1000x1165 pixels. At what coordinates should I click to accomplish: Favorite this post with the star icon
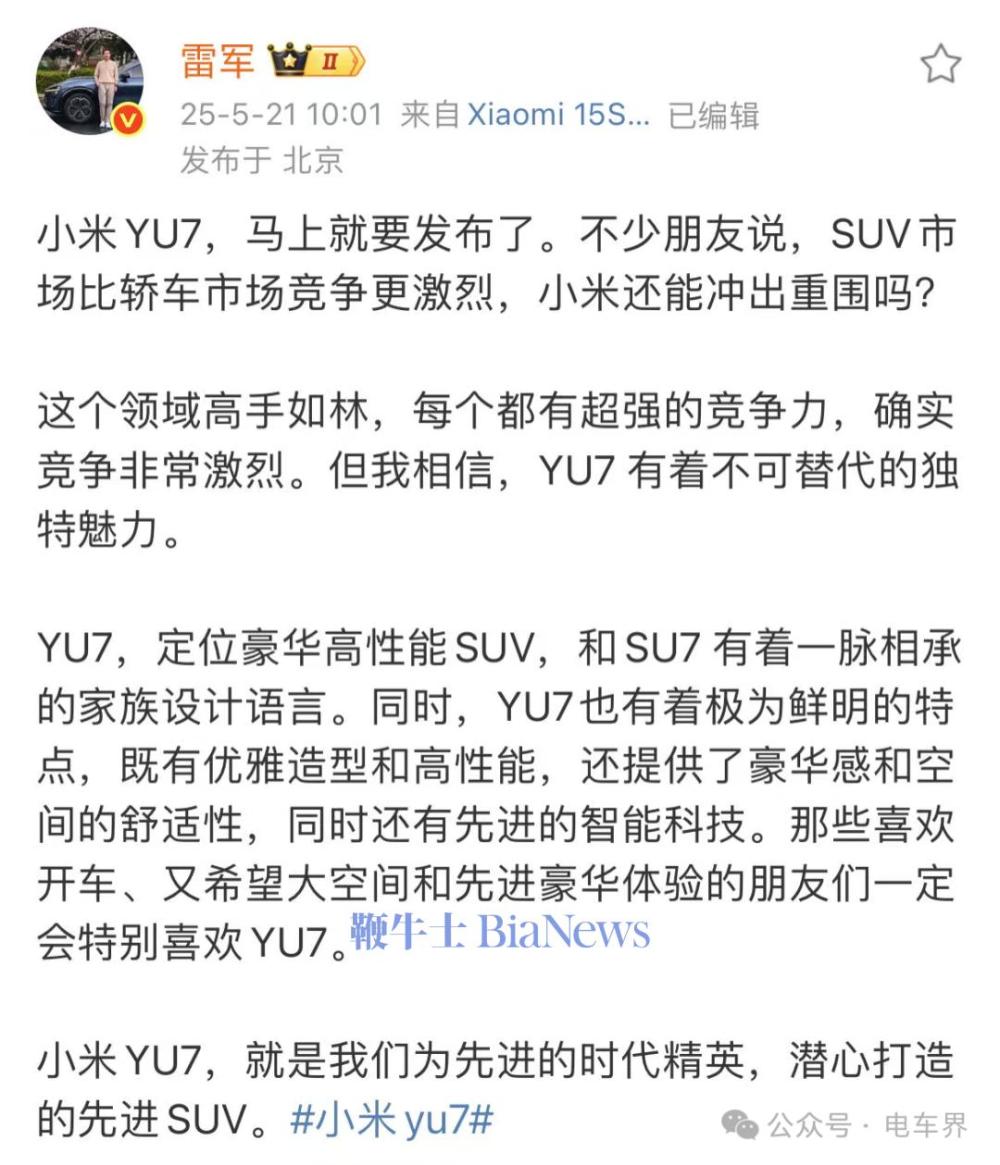tap(939, 65)
